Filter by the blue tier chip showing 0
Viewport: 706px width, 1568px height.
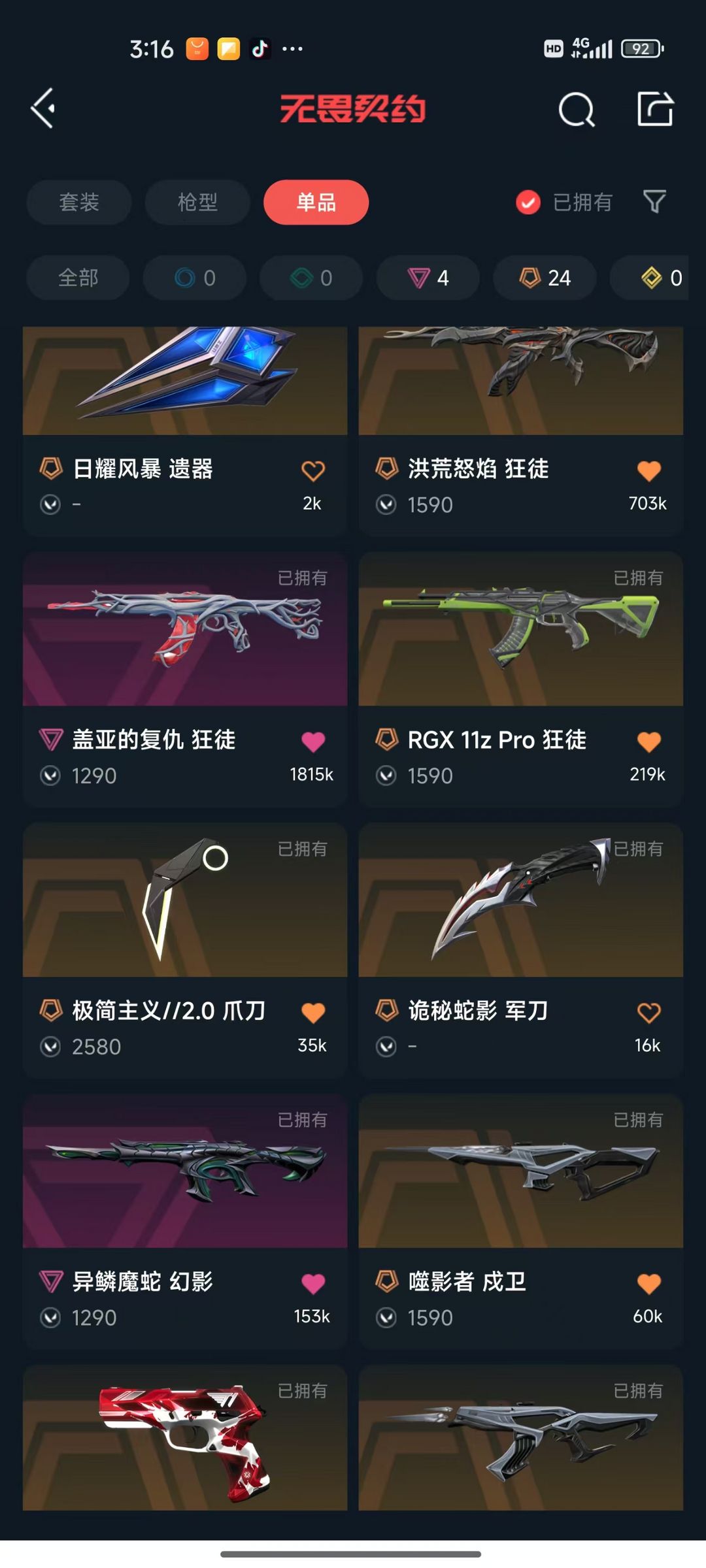tap(195, 278)
